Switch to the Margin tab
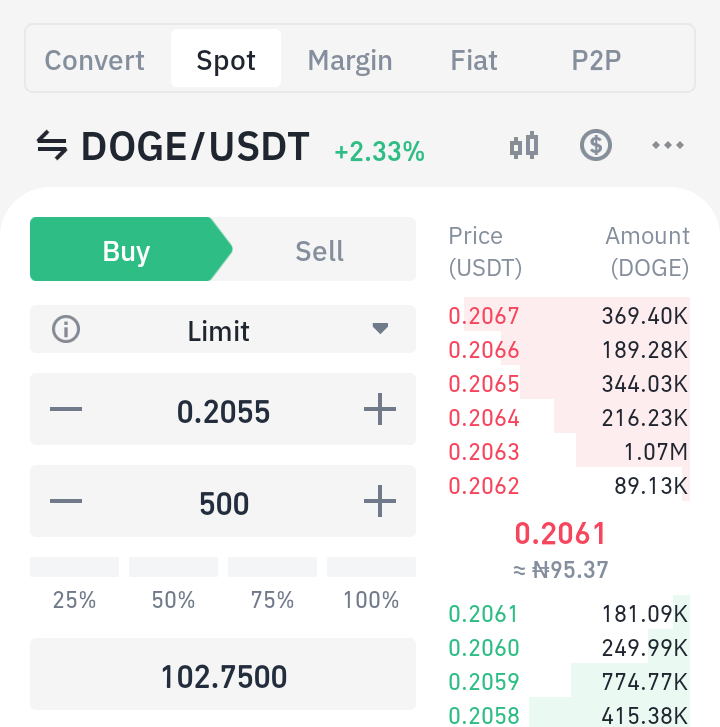This screenshot has height=727, width=720. 349,60
